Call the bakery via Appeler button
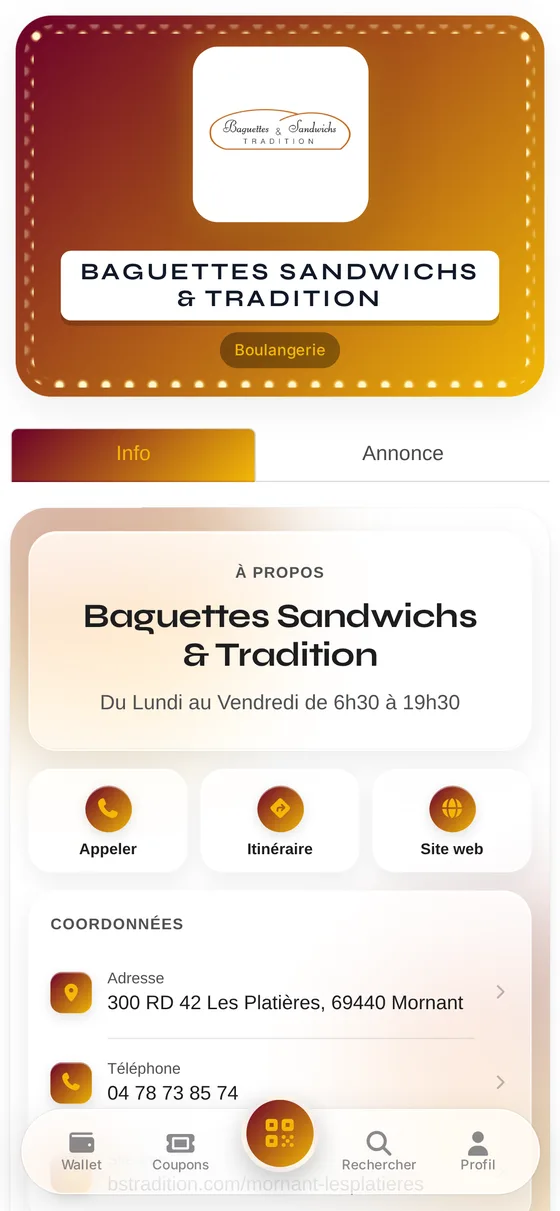Viewport: 560px width, 1211px height. (x=108, y=821)
